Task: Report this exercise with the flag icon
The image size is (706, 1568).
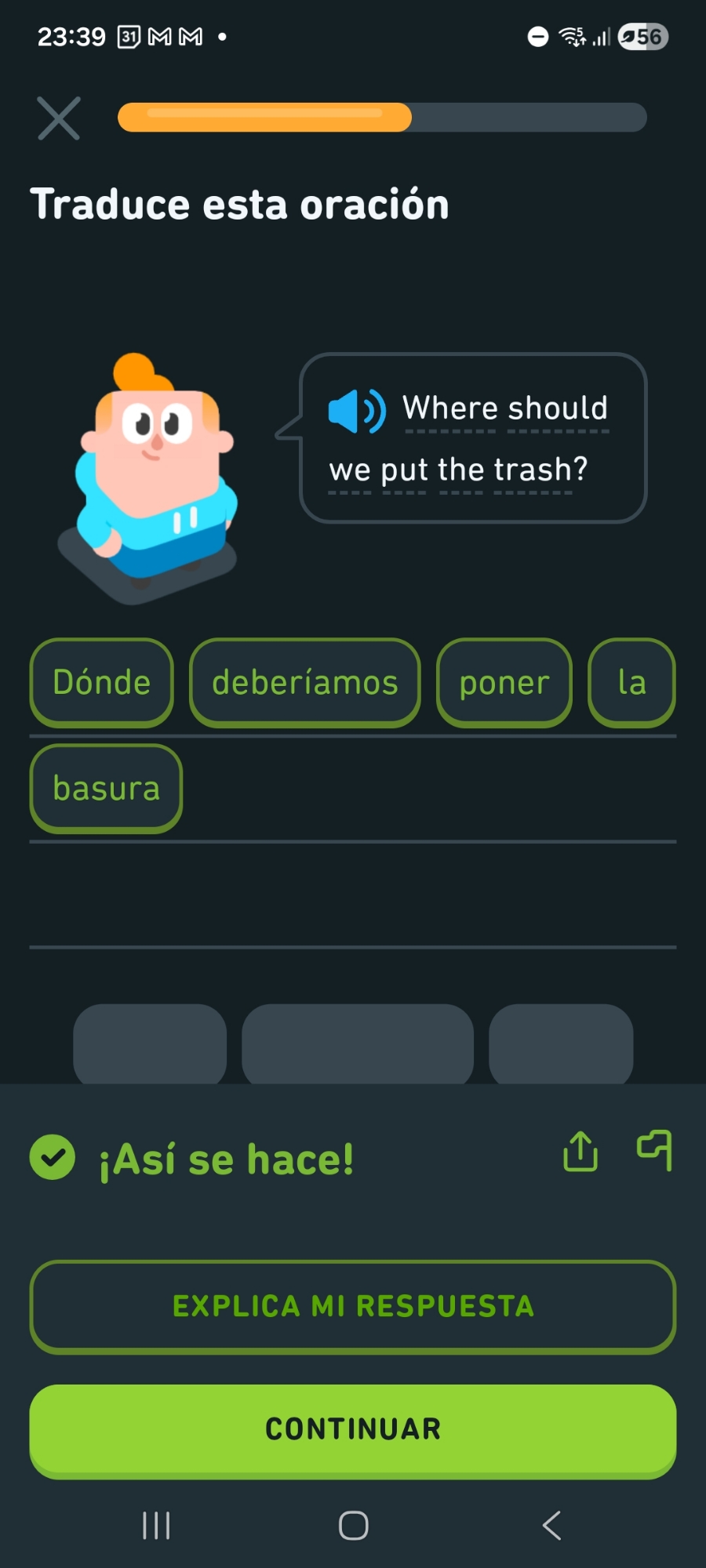Action: click(x=654, y=1150)
